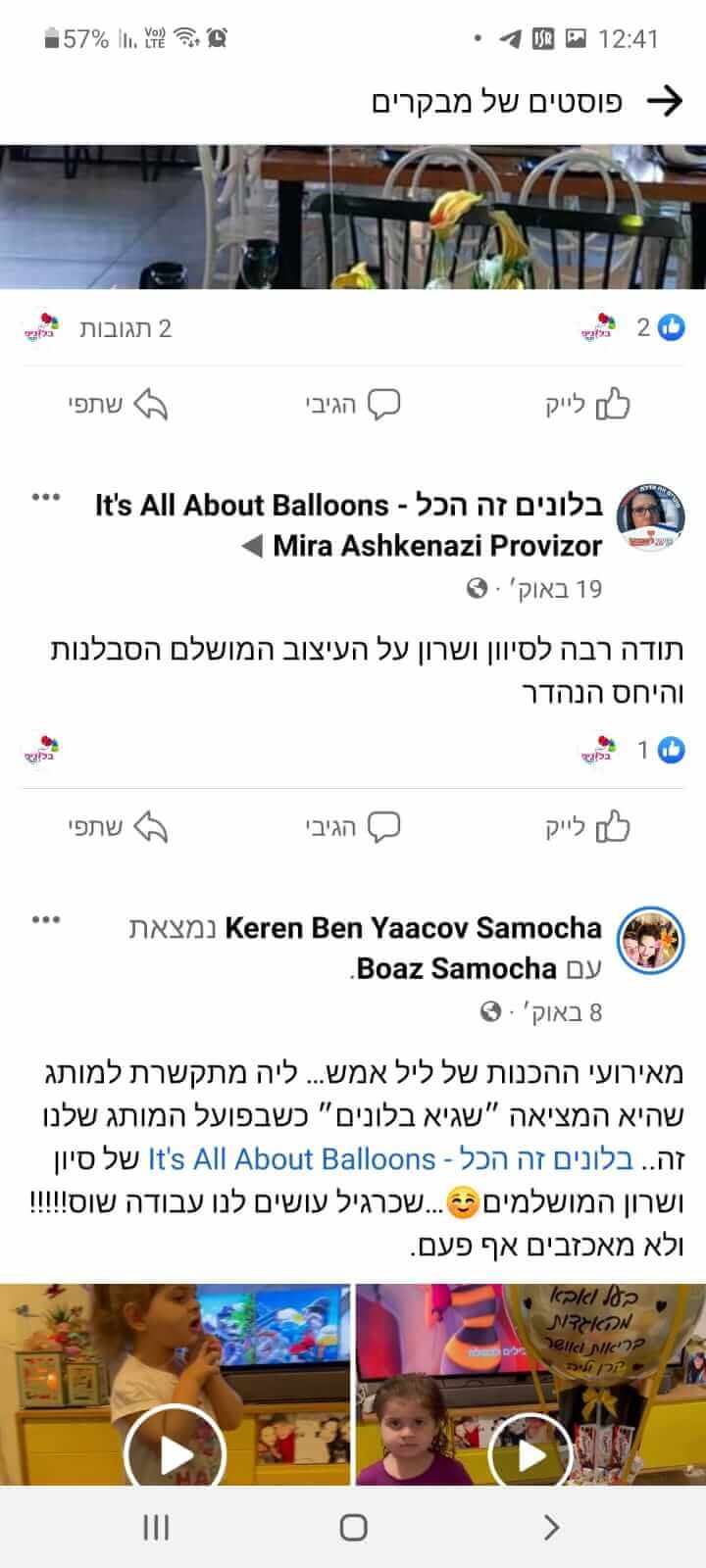Open Boaz Samocha's tagged profile
This screenshot has height=1568, width=706.
pyautogui.click(x=457, y=968)
